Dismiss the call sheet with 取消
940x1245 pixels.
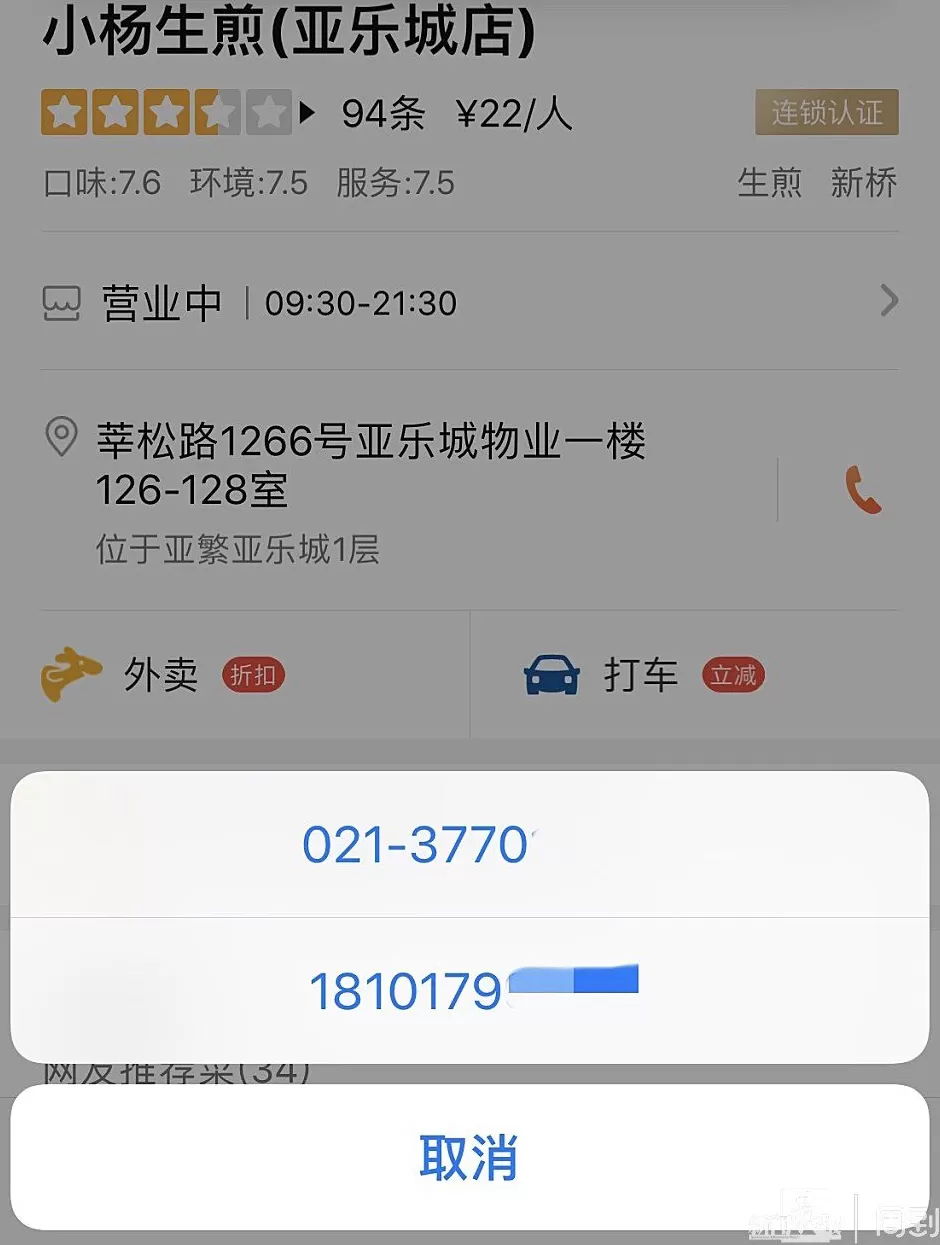click(468, 1158)
